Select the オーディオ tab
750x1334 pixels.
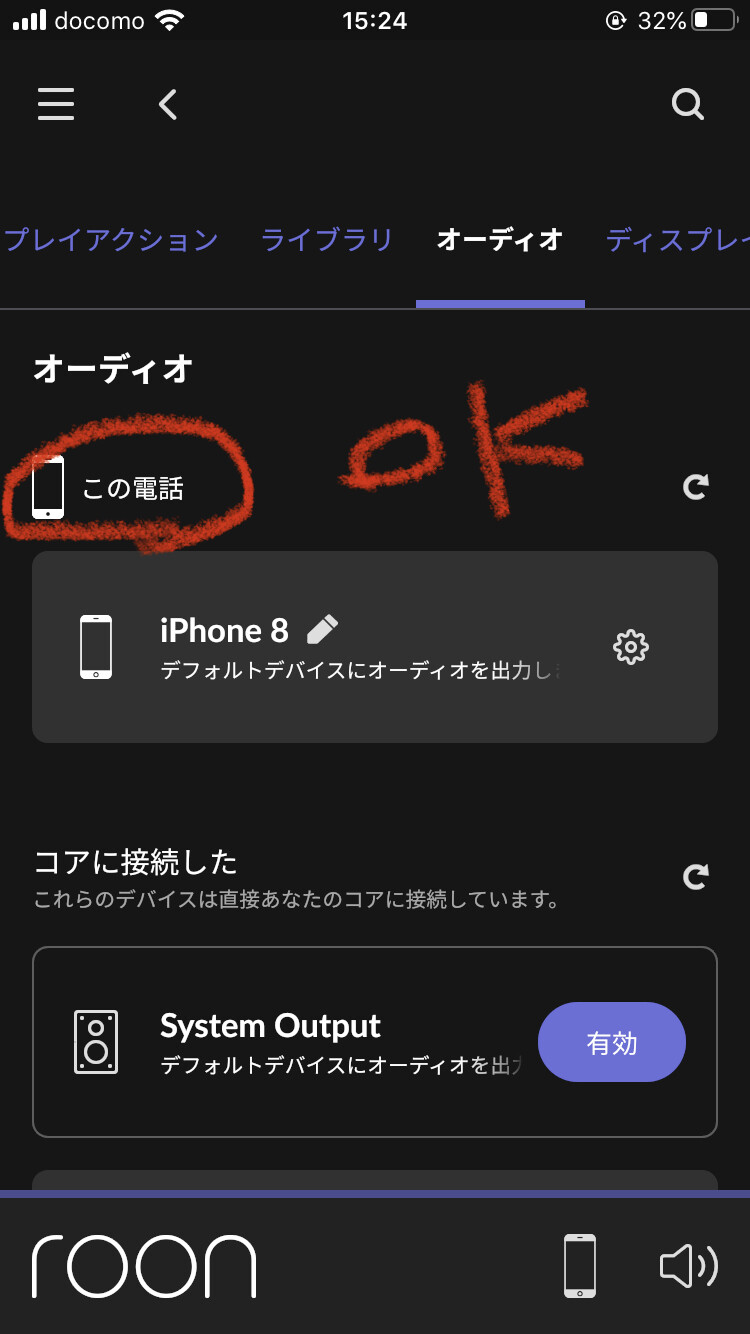[500, 240]
